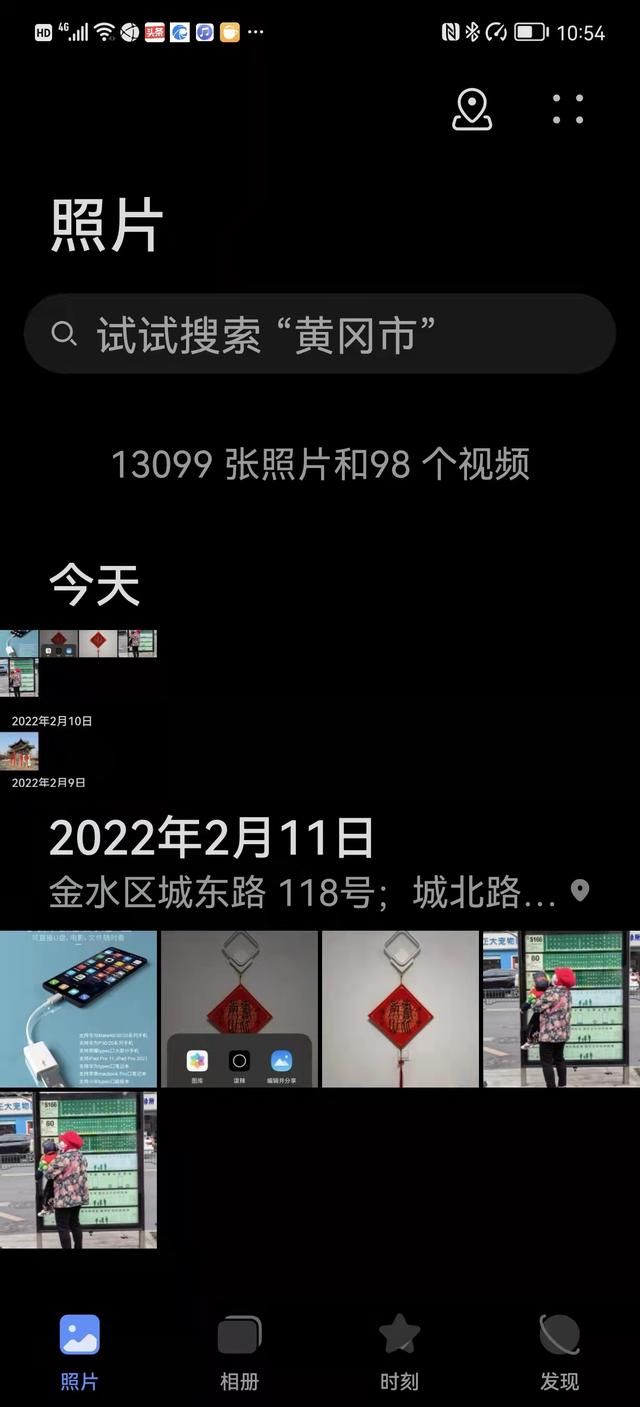Open the bus stop photo in the first row

coord(560,1009)
